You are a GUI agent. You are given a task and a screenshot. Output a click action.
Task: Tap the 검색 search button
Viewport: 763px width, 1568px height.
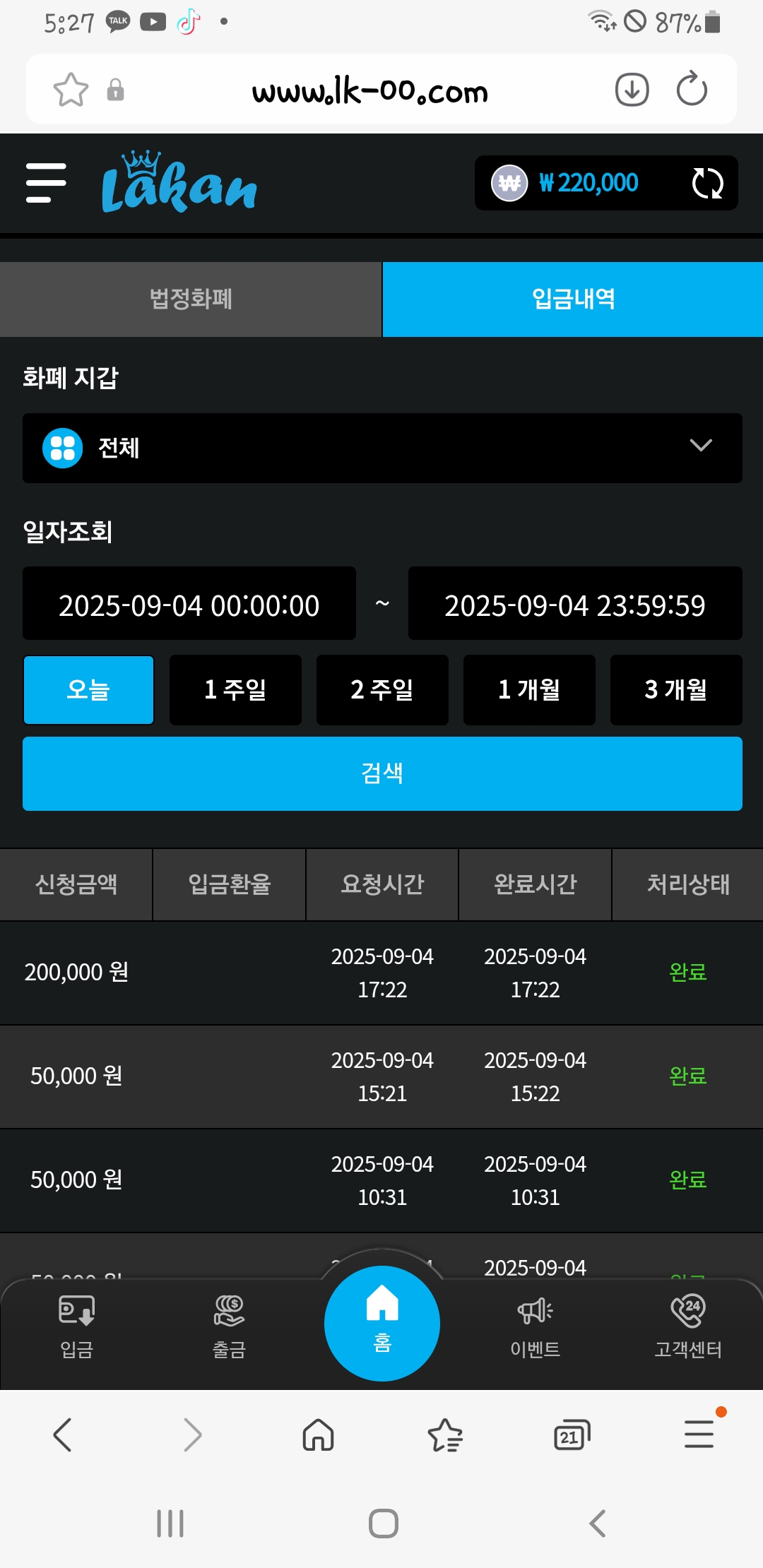pos(382,773)
